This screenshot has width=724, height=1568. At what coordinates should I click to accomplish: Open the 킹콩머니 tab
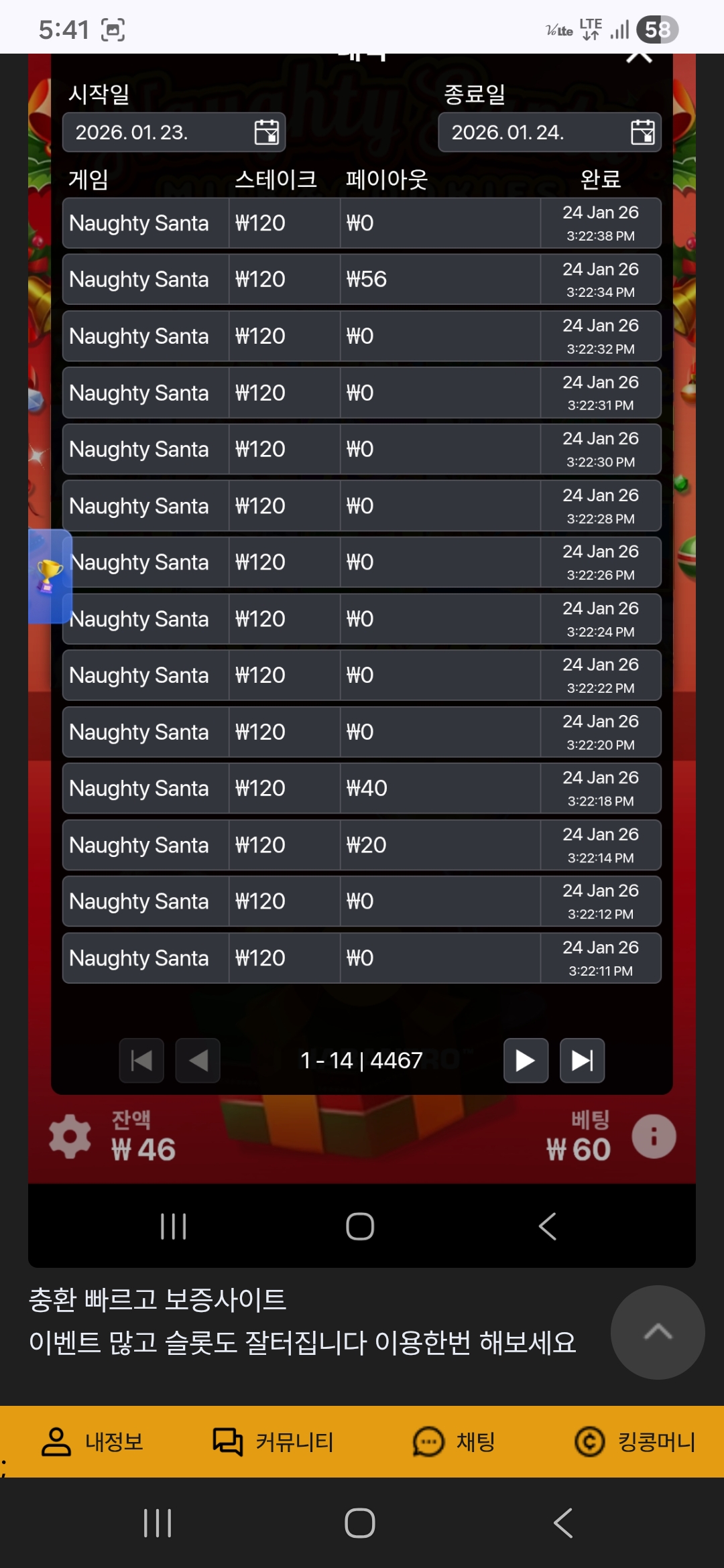point(635,1441)
